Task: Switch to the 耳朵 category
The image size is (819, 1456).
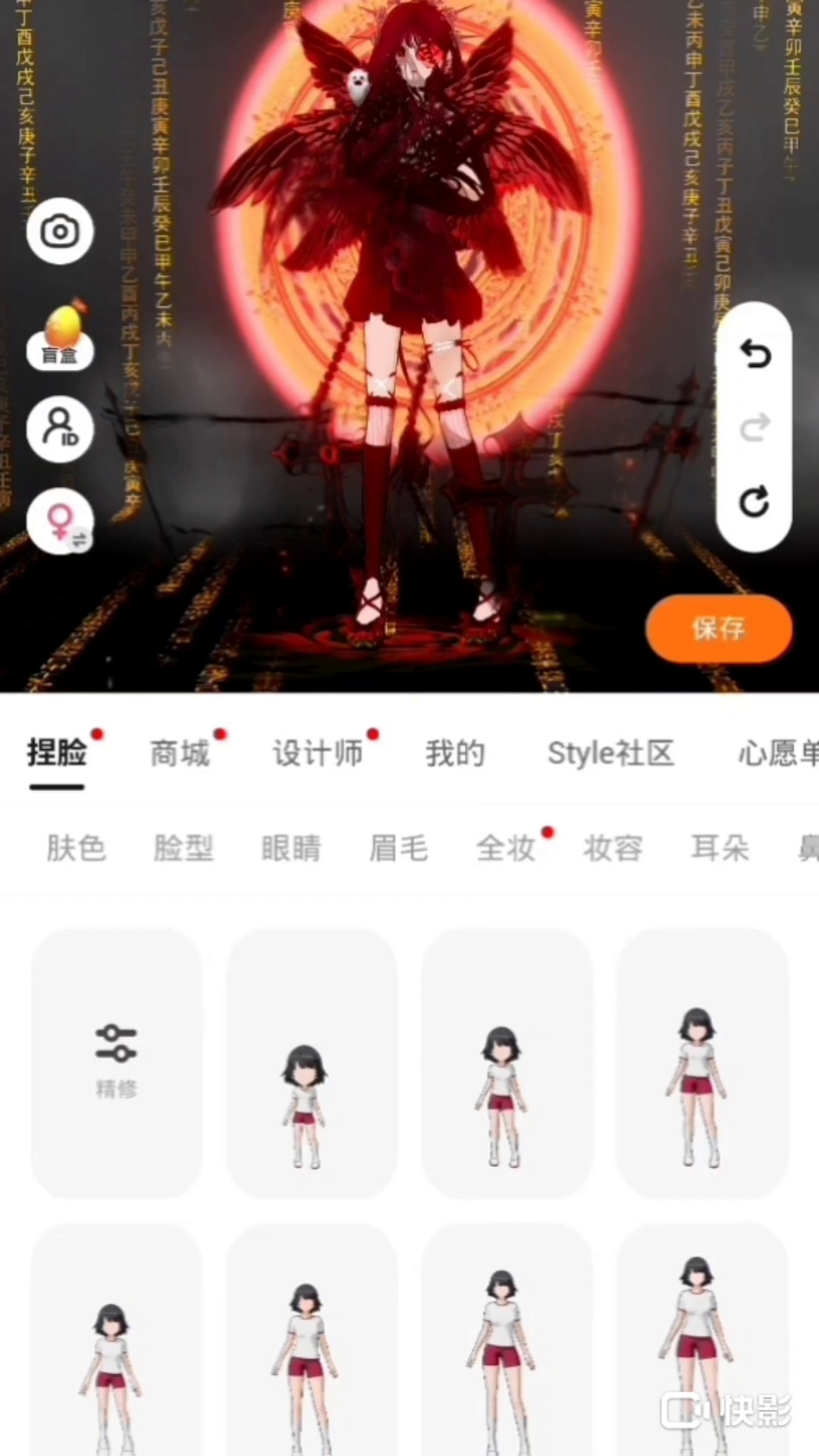Action: pyautogui.click(x=720, y=848)
